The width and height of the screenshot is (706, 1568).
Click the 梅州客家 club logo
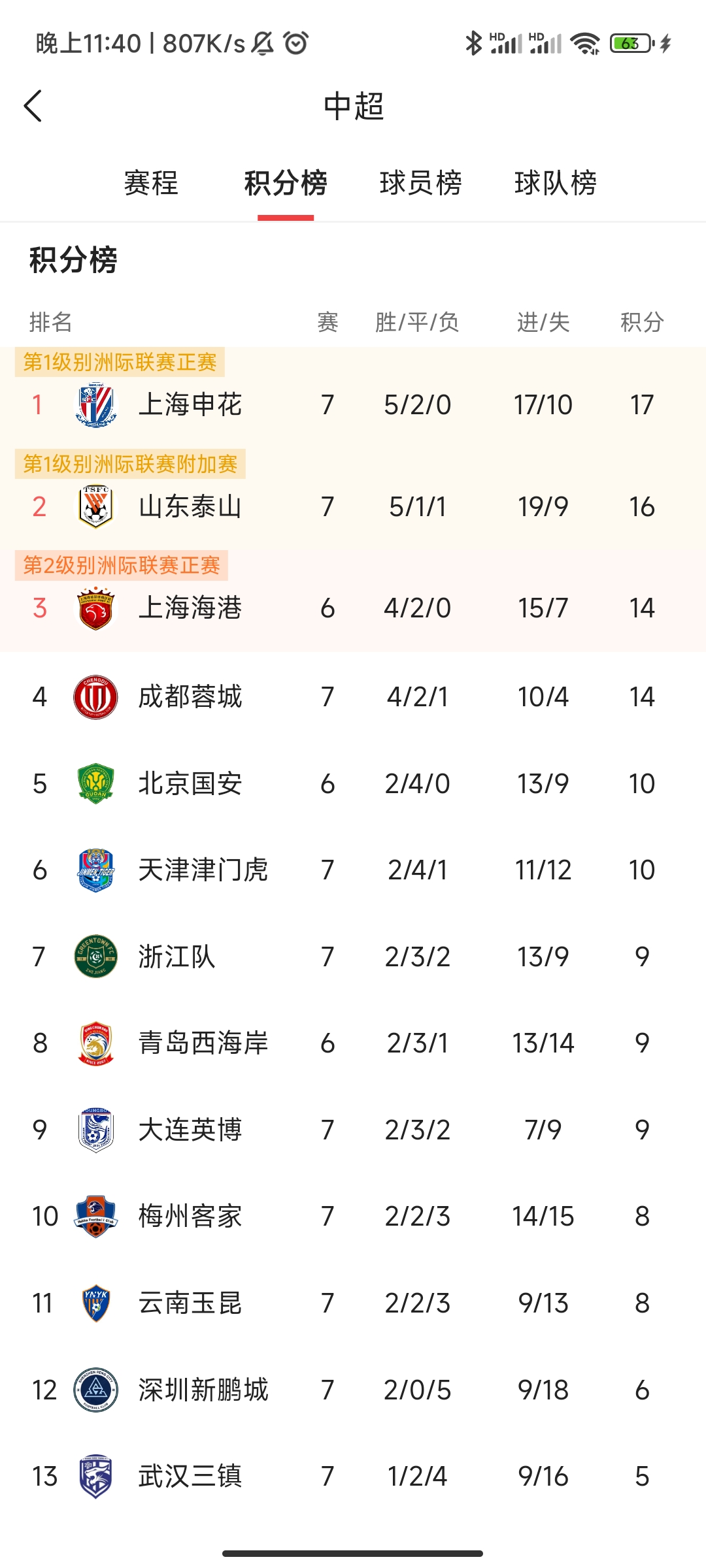[x=94, y=1217]
